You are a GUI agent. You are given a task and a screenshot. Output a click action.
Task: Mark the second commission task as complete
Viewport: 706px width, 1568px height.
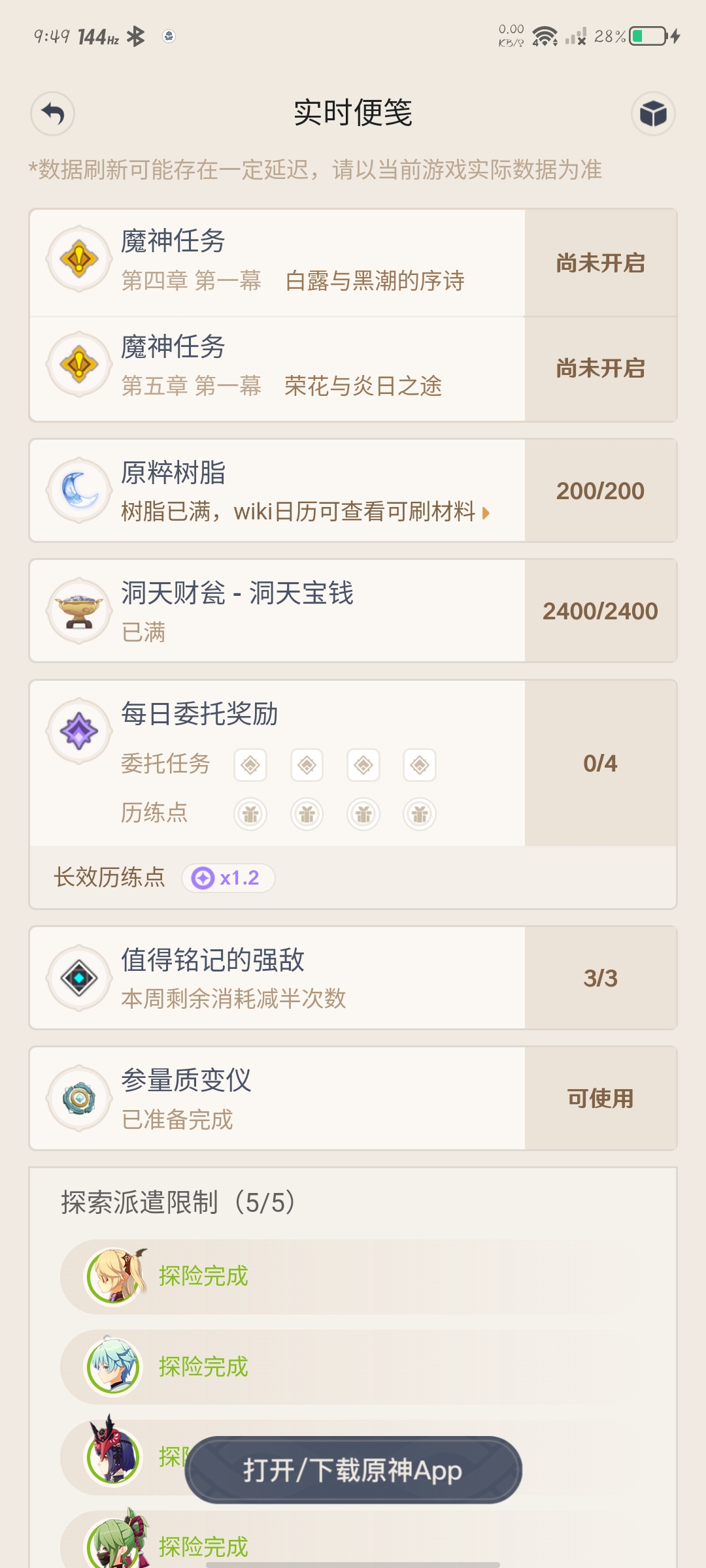(306, 764)
